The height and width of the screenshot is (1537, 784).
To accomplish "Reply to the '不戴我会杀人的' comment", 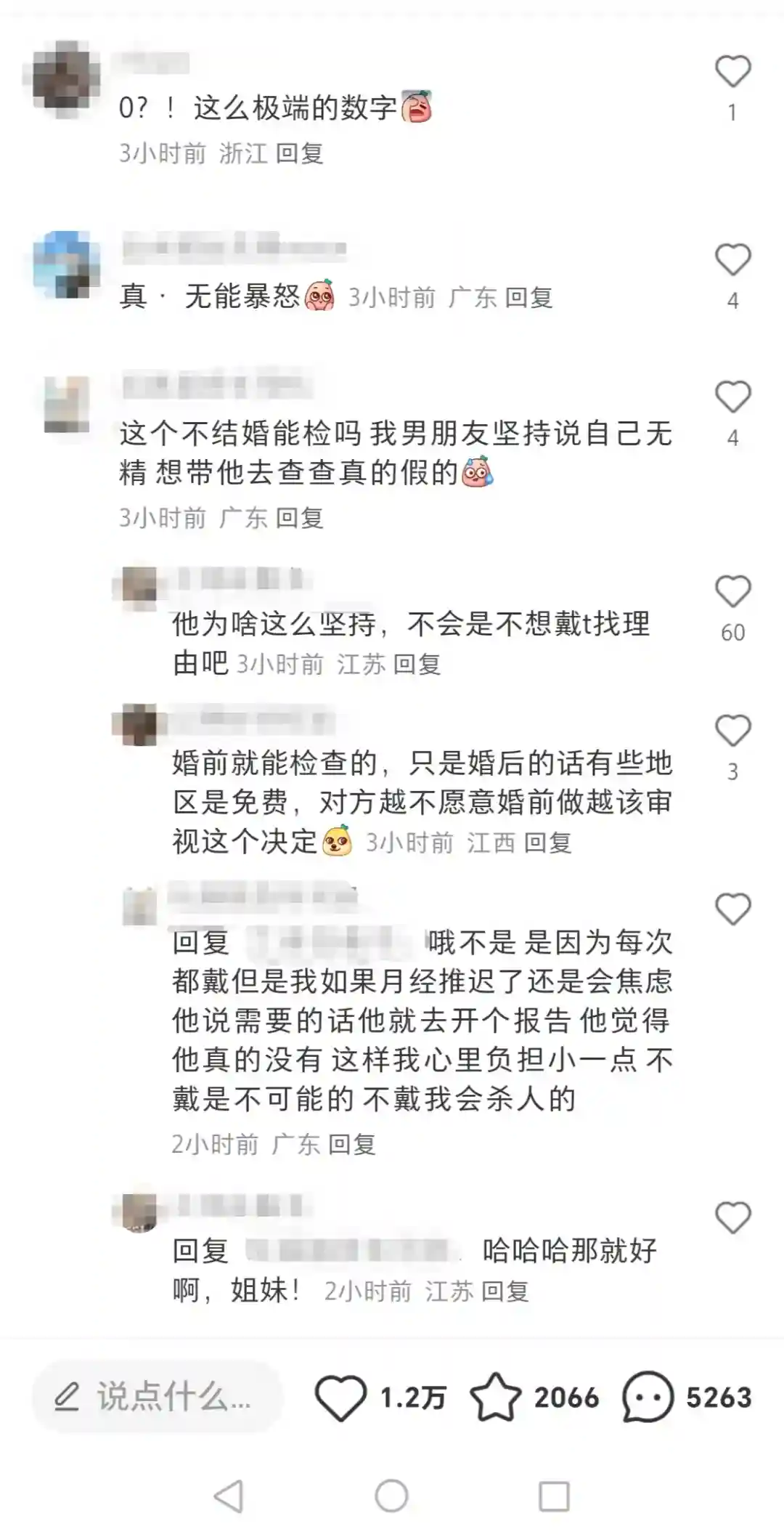I will pyautogui.click(x=351, y=1144).
